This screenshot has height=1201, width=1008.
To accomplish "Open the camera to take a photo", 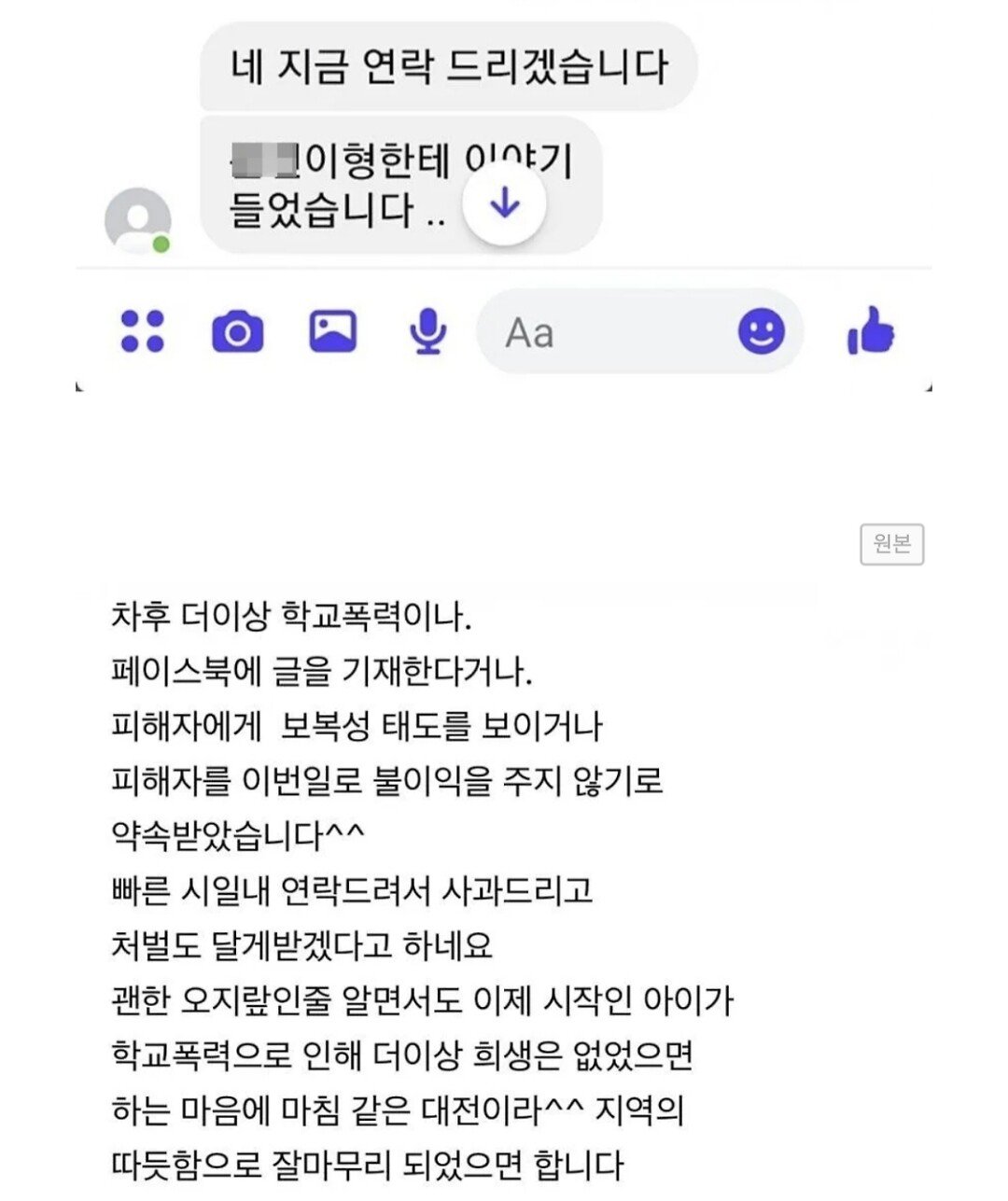I will click(x=238, y=331).
